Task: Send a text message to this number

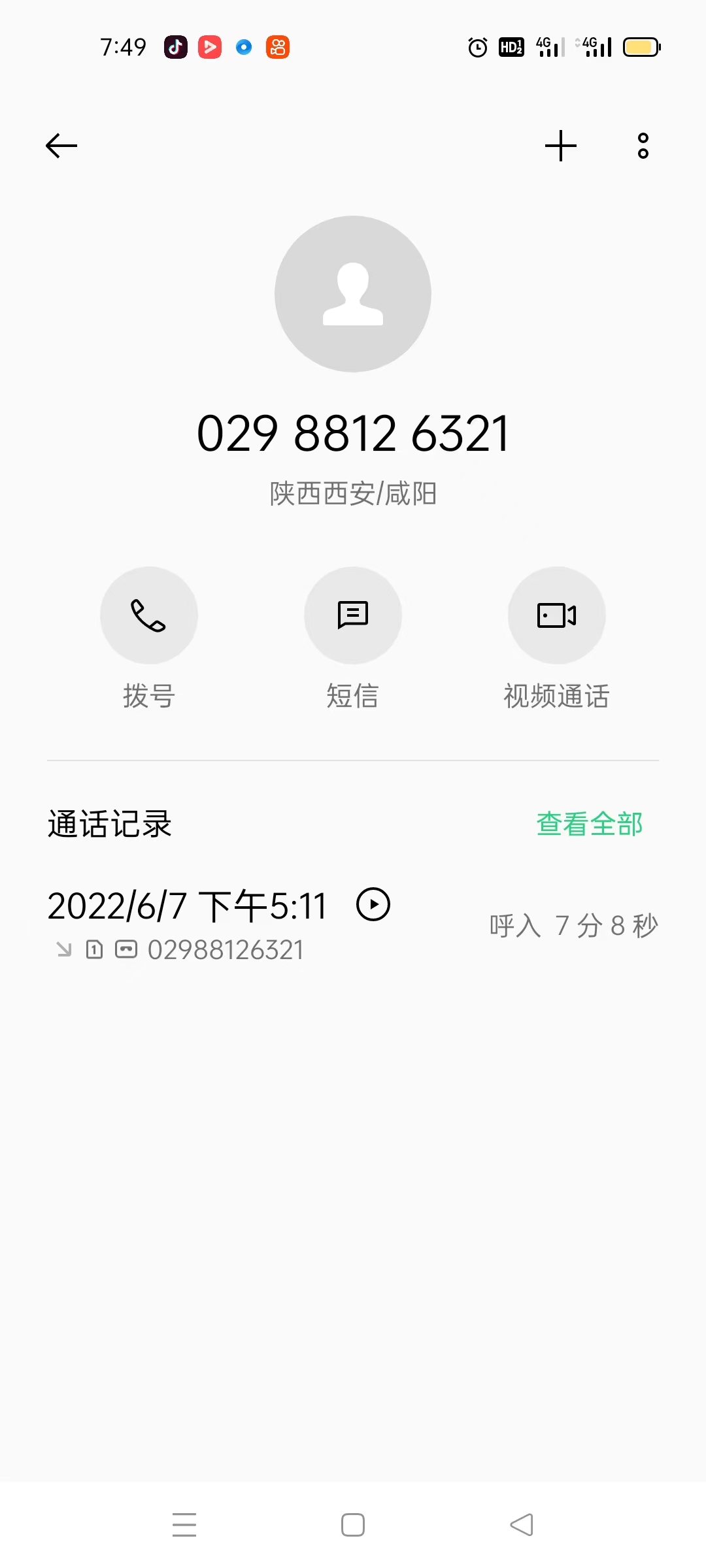Action: [x=353, y=615]
